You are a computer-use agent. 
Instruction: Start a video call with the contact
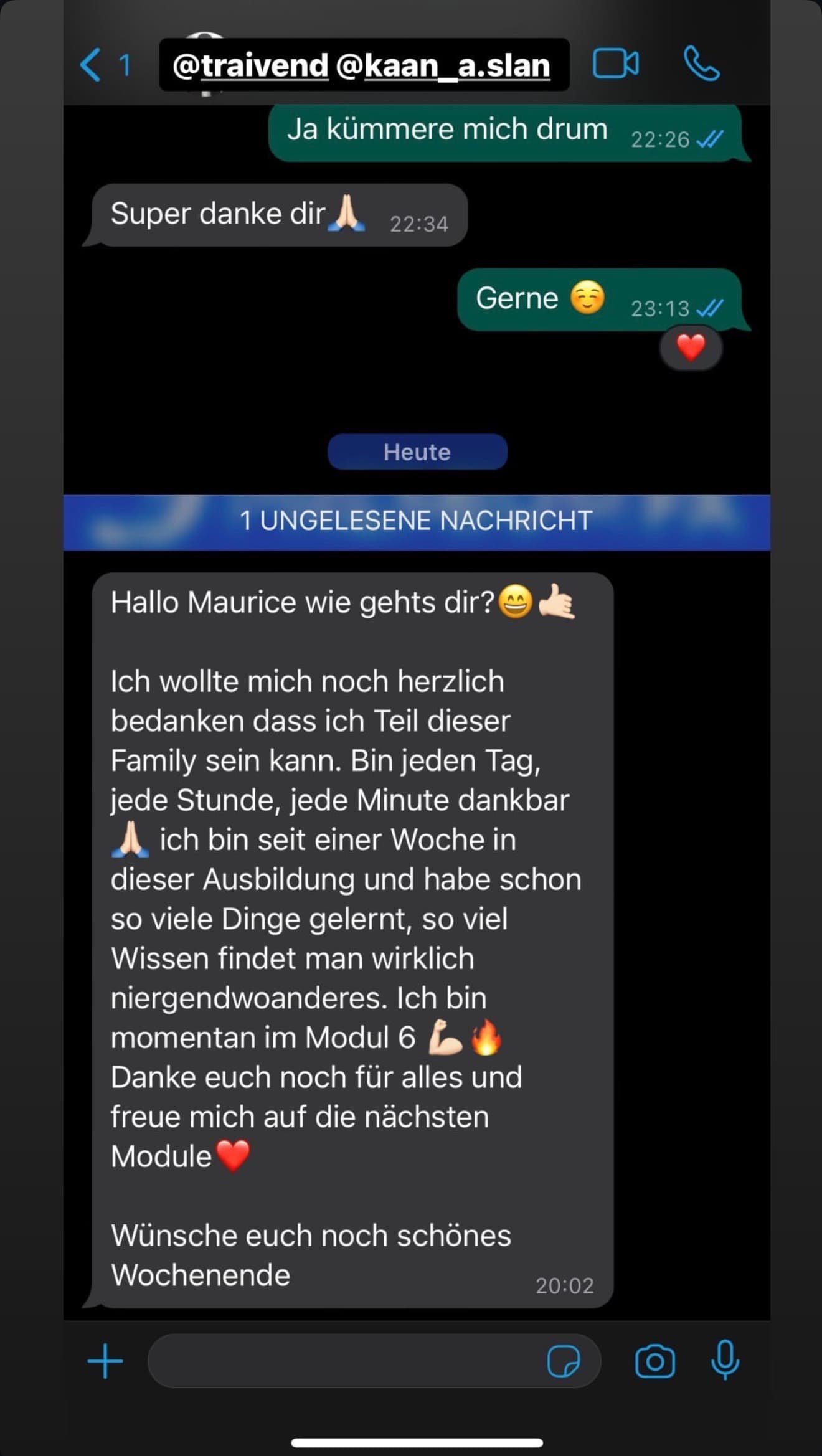[x=615, y=64]
